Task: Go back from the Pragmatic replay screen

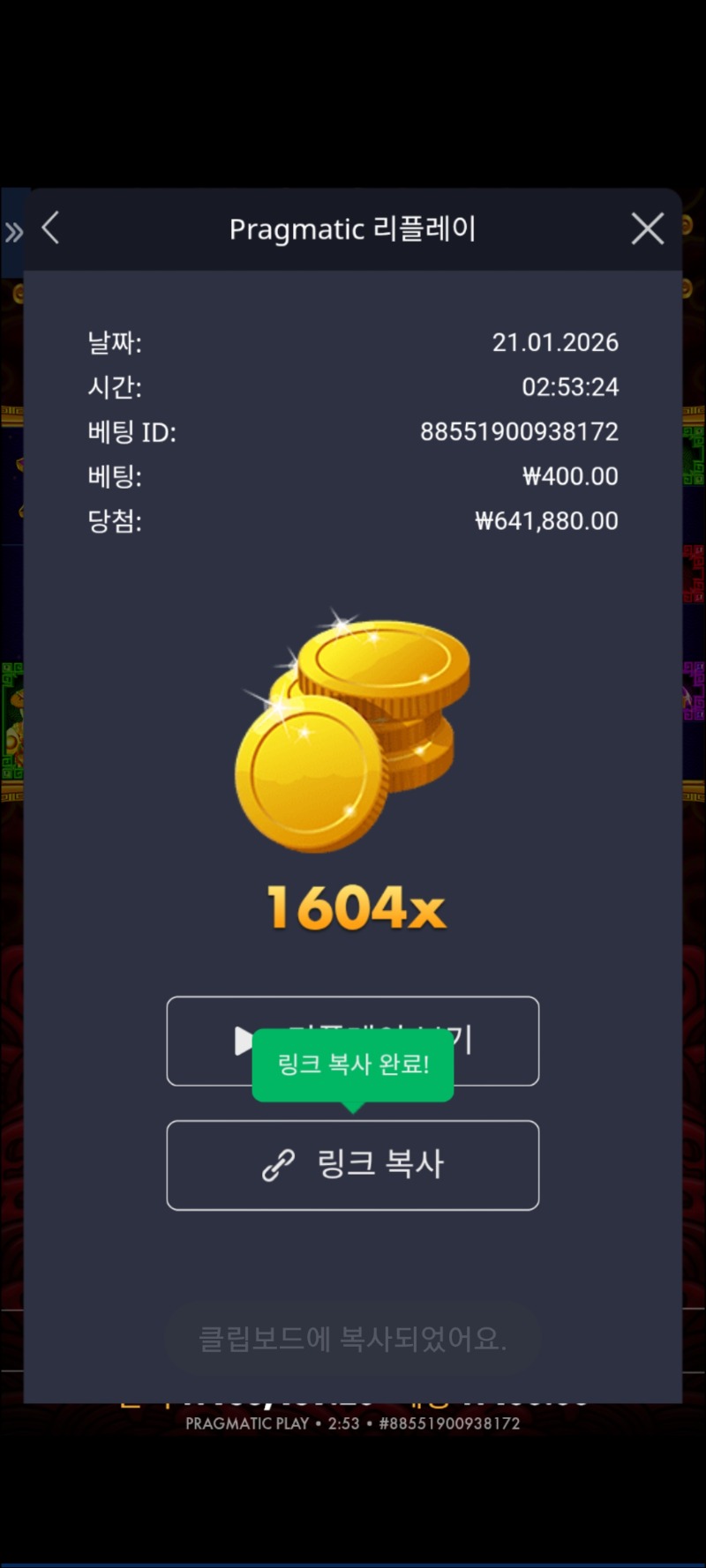Action: pyautogui.click(x=51, y=228)
